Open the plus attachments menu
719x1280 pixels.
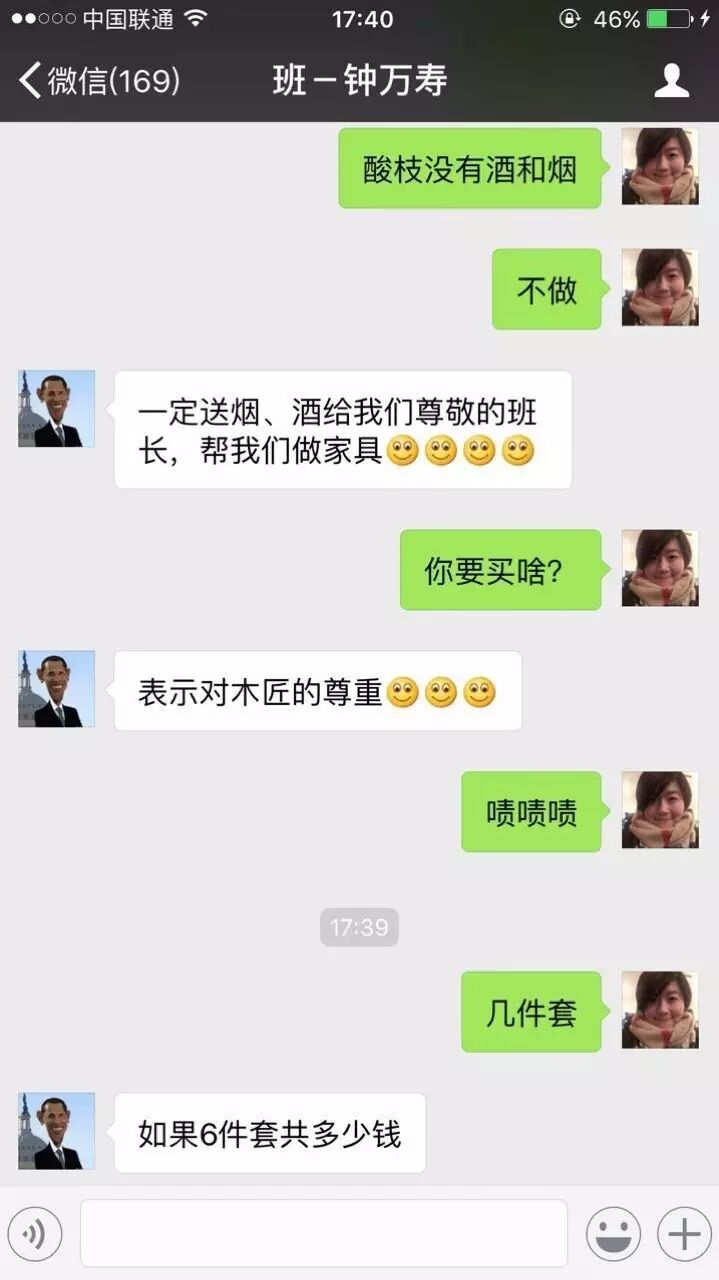pyautogui.click(x=683, y=1234)
